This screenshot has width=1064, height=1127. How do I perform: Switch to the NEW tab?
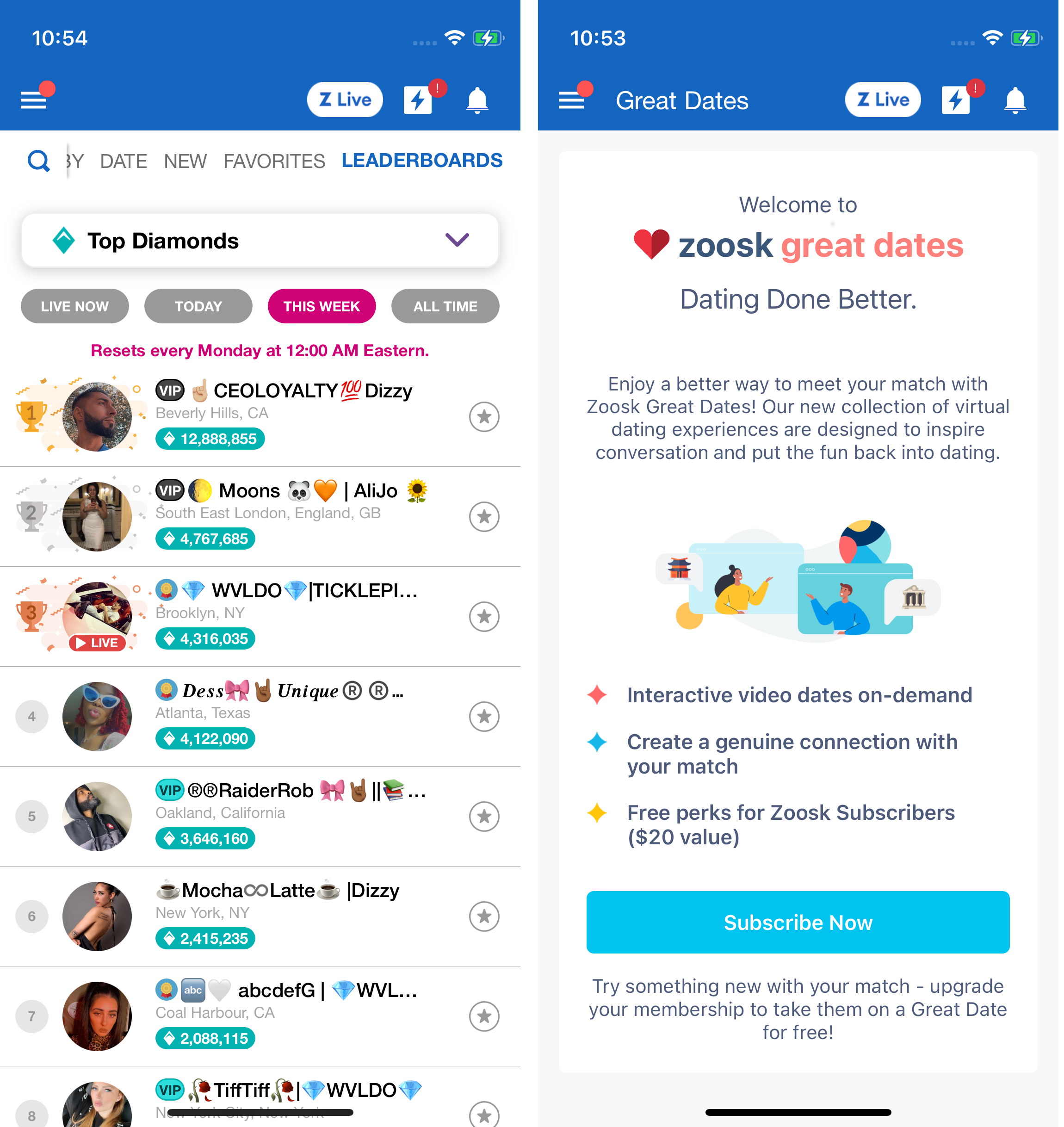185,161
